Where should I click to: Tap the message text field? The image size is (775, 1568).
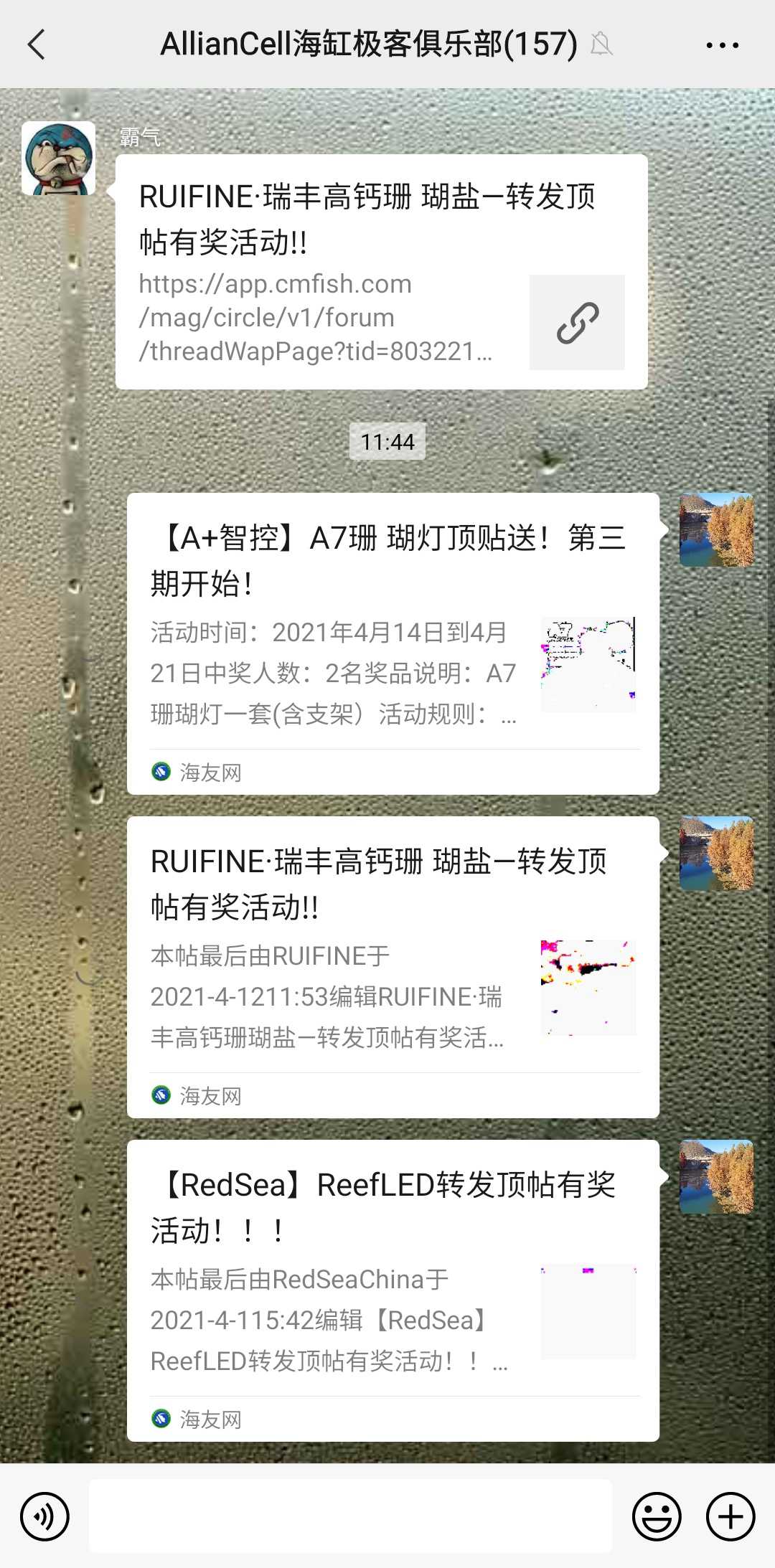click(350, 1516)
